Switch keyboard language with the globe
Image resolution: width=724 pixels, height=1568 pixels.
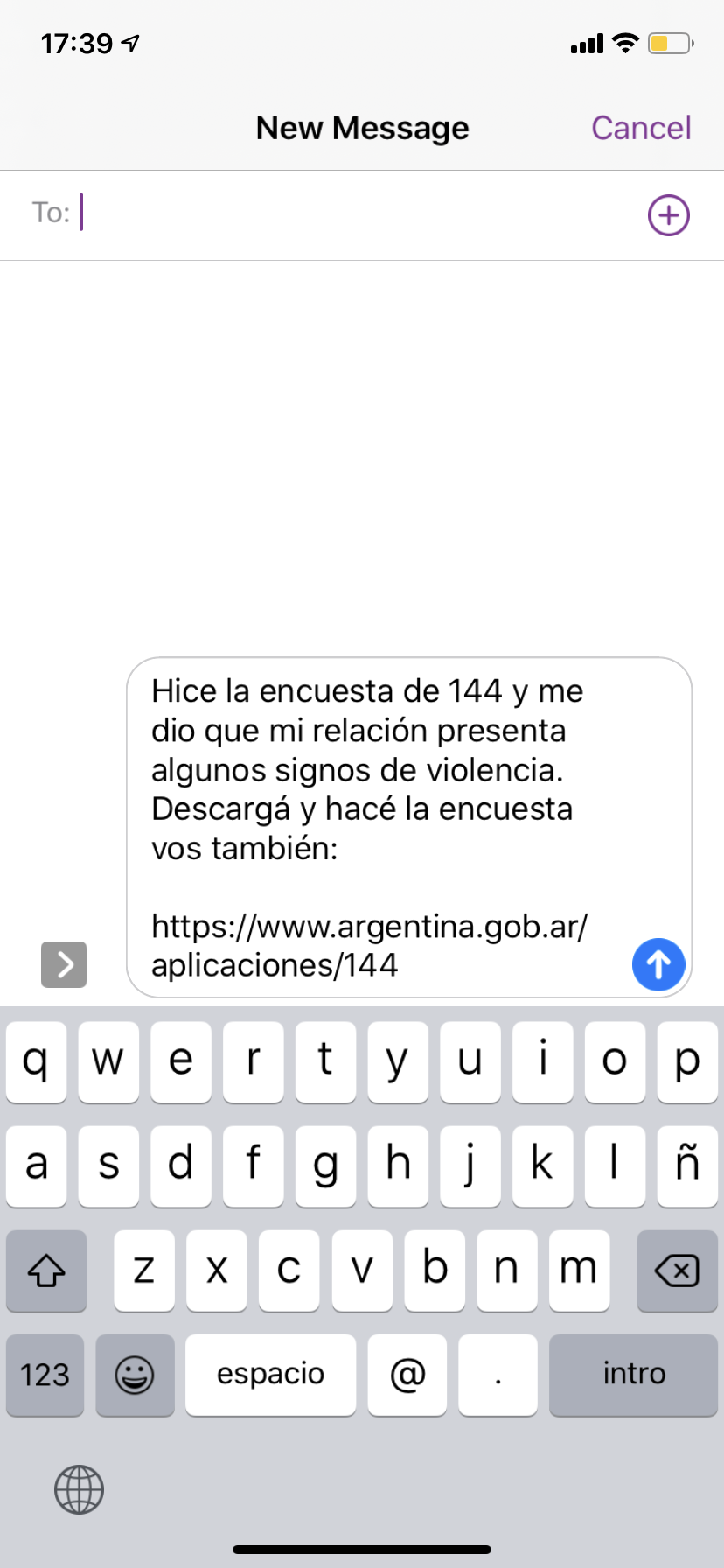tap(79, 1489)
